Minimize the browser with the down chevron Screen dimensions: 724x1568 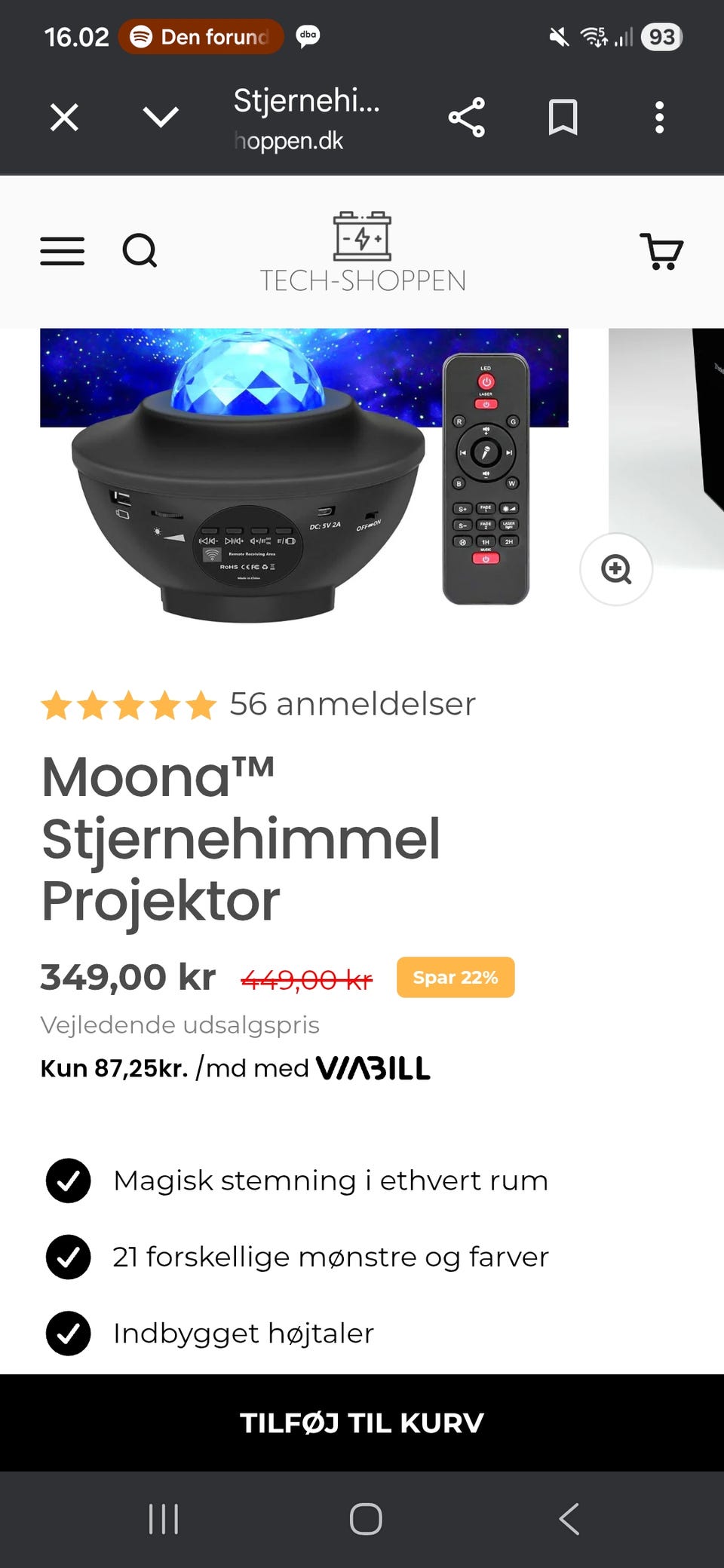coord(161,118)
